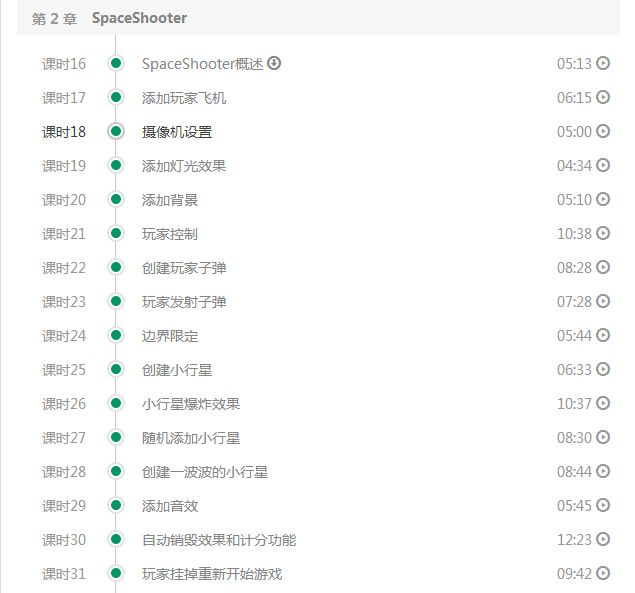Open lesson 20 添加背景

point(170,200)
